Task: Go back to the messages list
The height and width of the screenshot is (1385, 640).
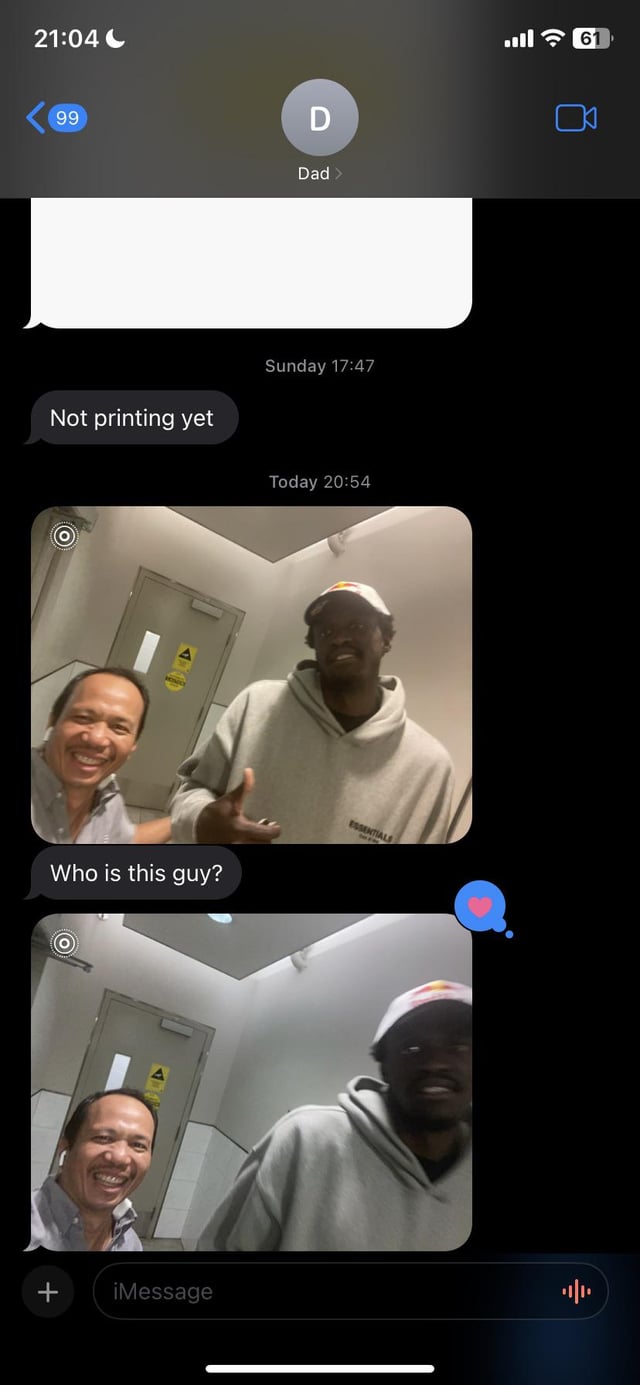Action: (55, 118)
